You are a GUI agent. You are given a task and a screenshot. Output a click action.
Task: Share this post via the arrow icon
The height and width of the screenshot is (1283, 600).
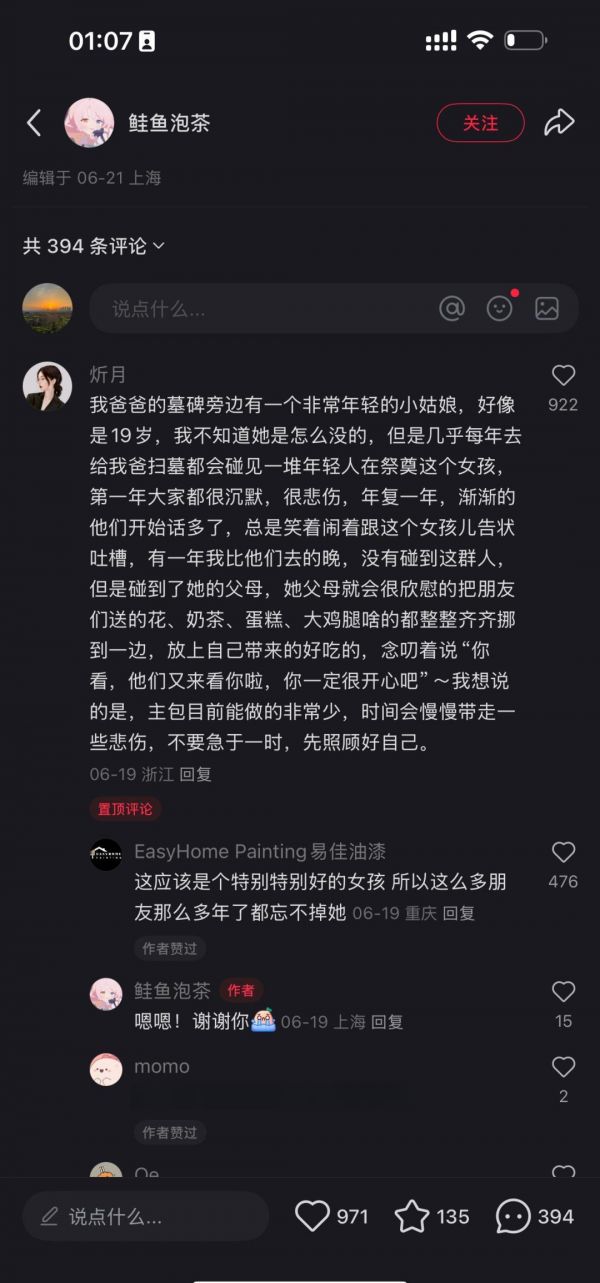[x=559, y=123]
